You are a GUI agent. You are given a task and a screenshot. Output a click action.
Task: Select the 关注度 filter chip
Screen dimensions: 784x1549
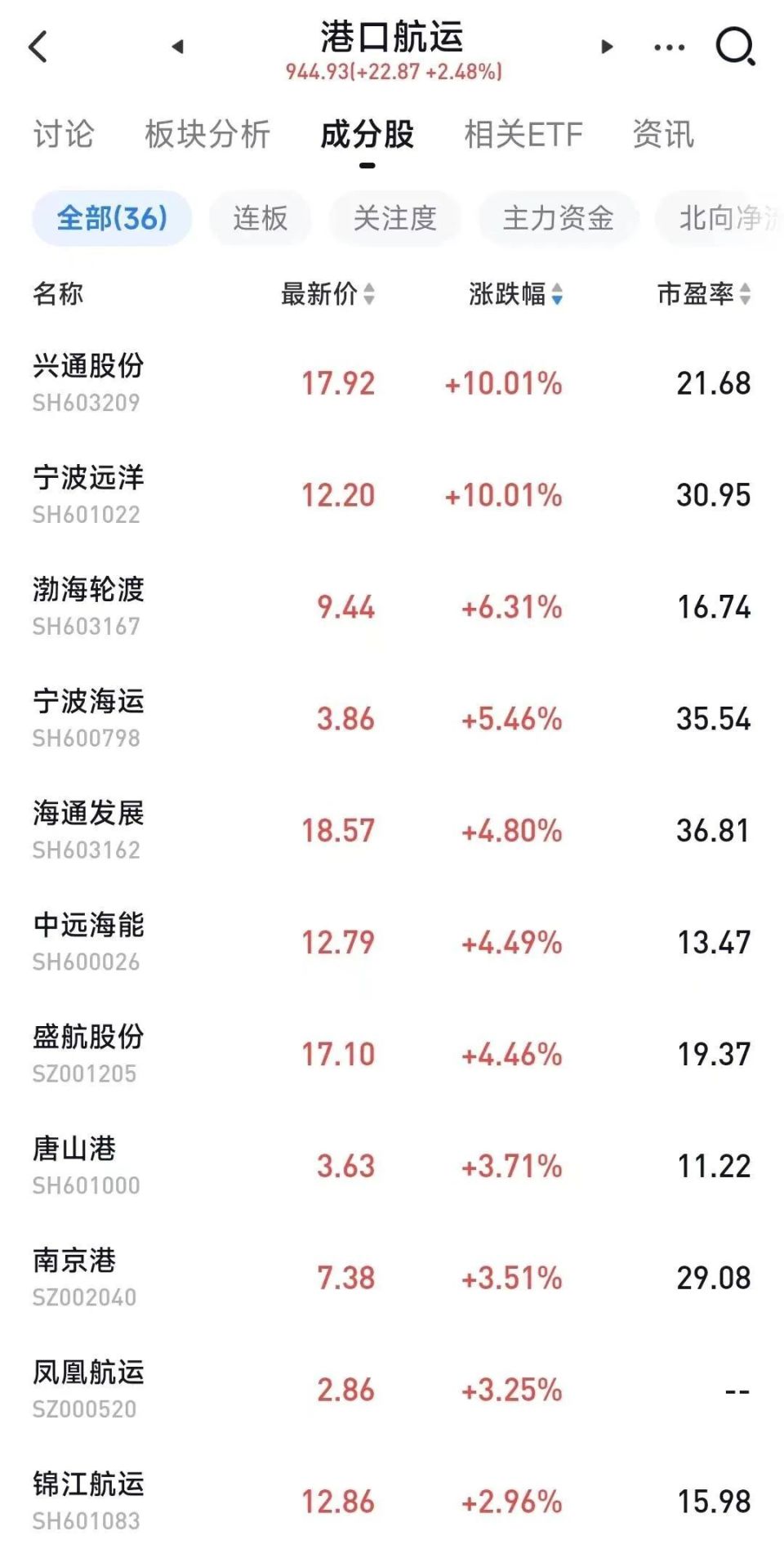(x=394, y=217)
